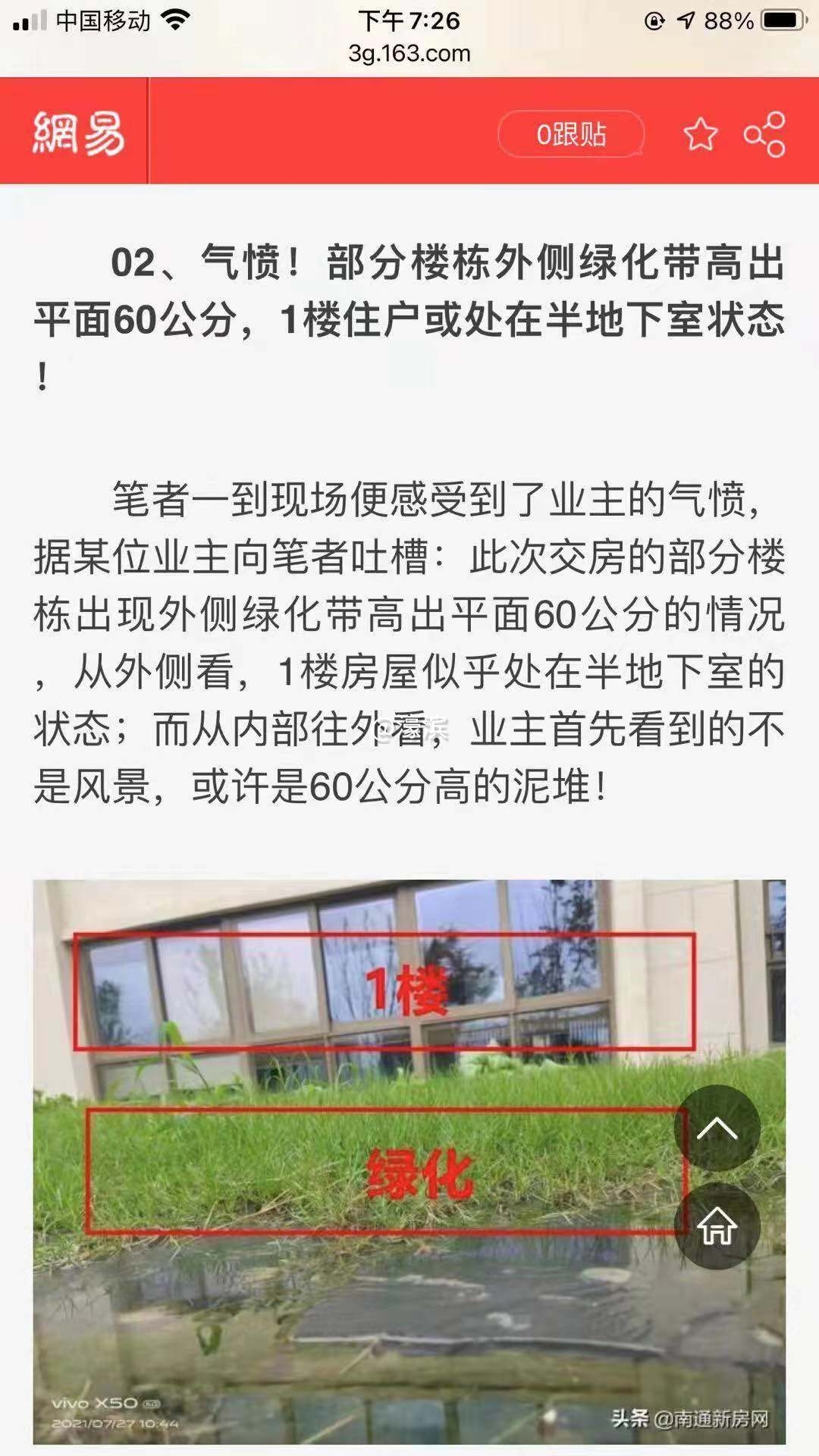Open the 0跟贴 comments button

pyautogui.click(x=571, y=134)
